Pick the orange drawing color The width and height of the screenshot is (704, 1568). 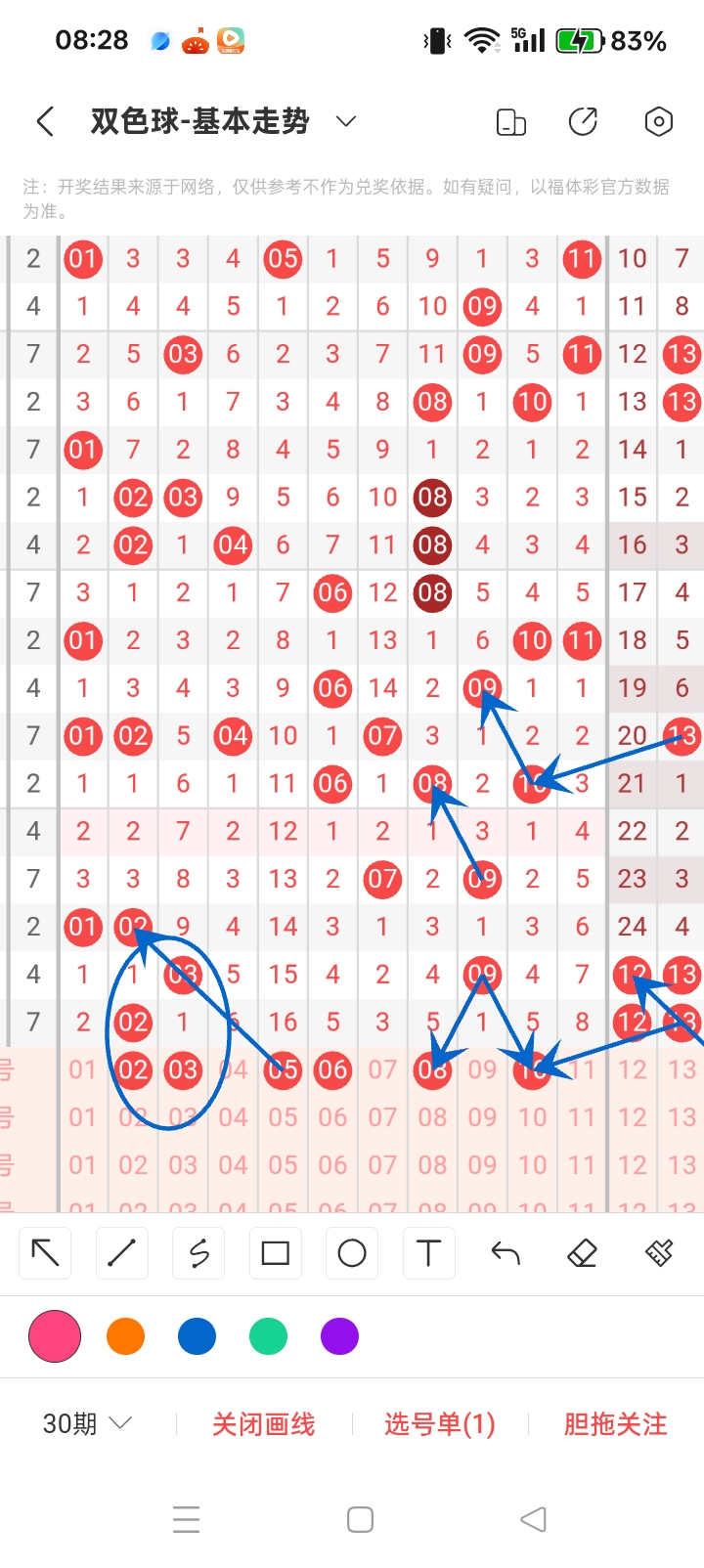pos(126,1336)
